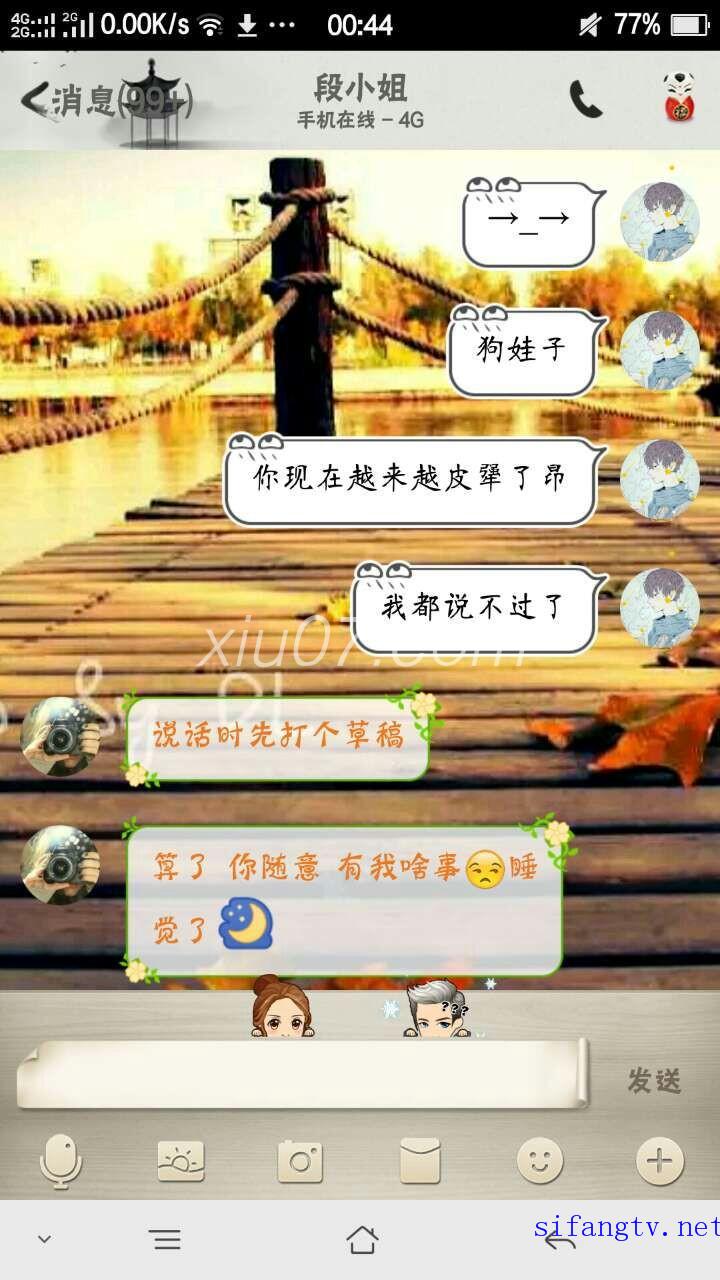Start a voice call with 段小姐
The height and width of the screenshot is (1280, 720).
tap(586, 99)
